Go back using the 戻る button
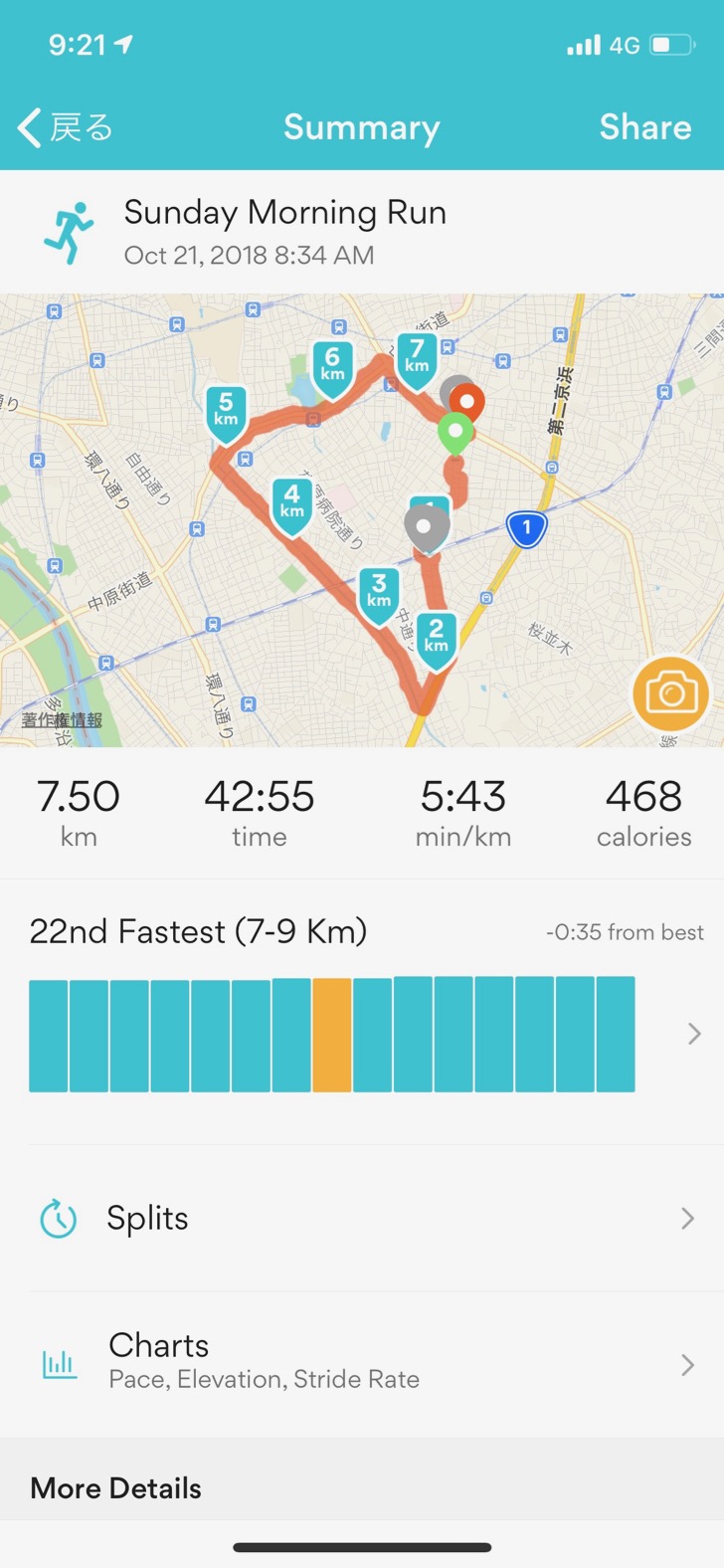724x1568 pixels. click(66, 127)
